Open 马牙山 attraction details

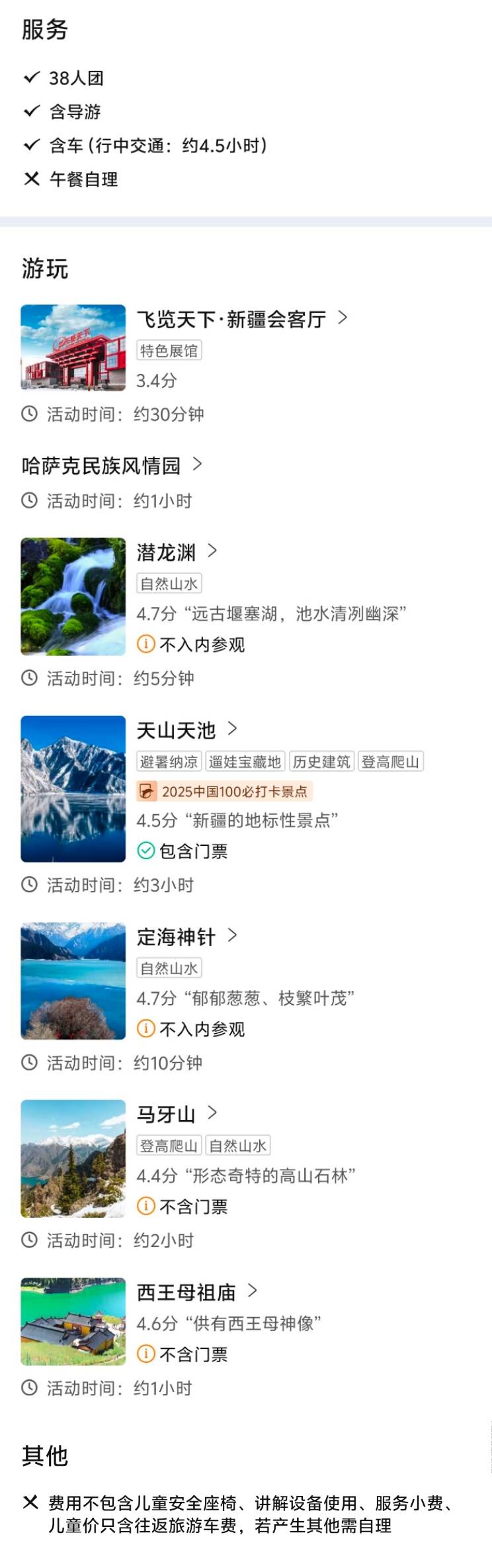(x=176, y=1114)
